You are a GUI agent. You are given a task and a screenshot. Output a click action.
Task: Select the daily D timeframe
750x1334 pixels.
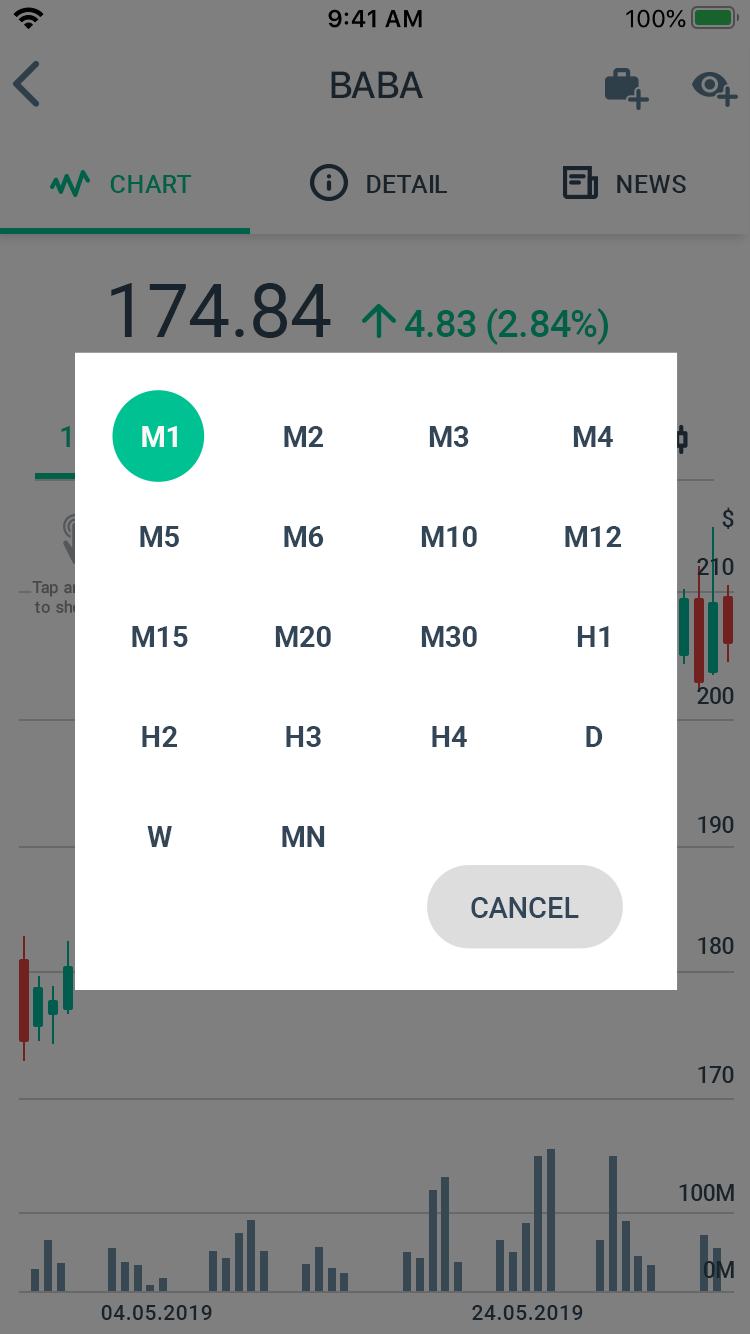point(592,737)
